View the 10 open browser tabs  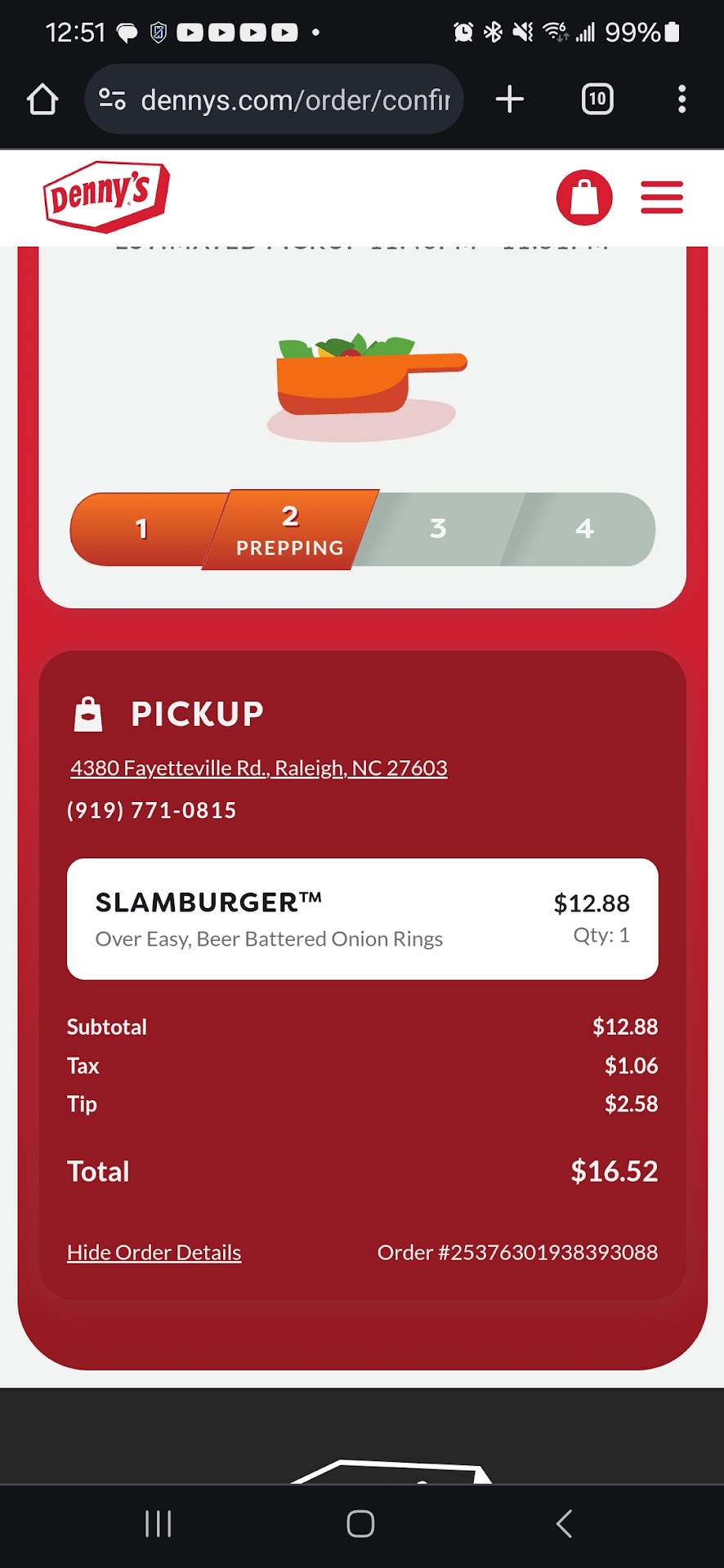(x=597, y=100)
